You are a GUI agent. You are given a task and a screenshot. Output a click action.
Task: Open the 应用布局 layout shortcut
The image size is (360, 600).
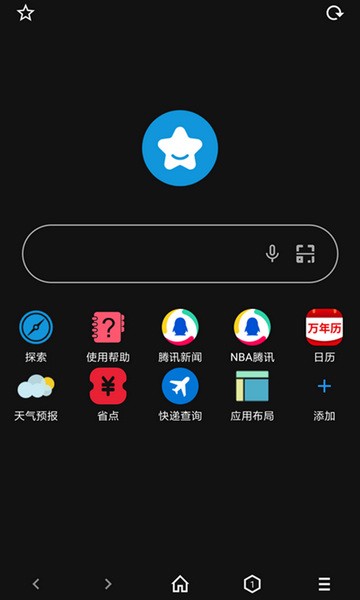252,395
